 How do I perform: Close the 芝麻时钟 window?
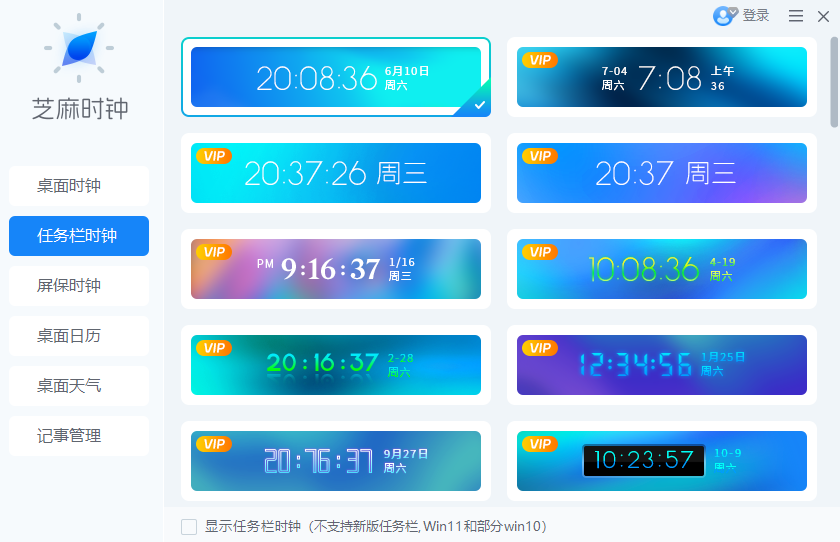pos(823,16)
